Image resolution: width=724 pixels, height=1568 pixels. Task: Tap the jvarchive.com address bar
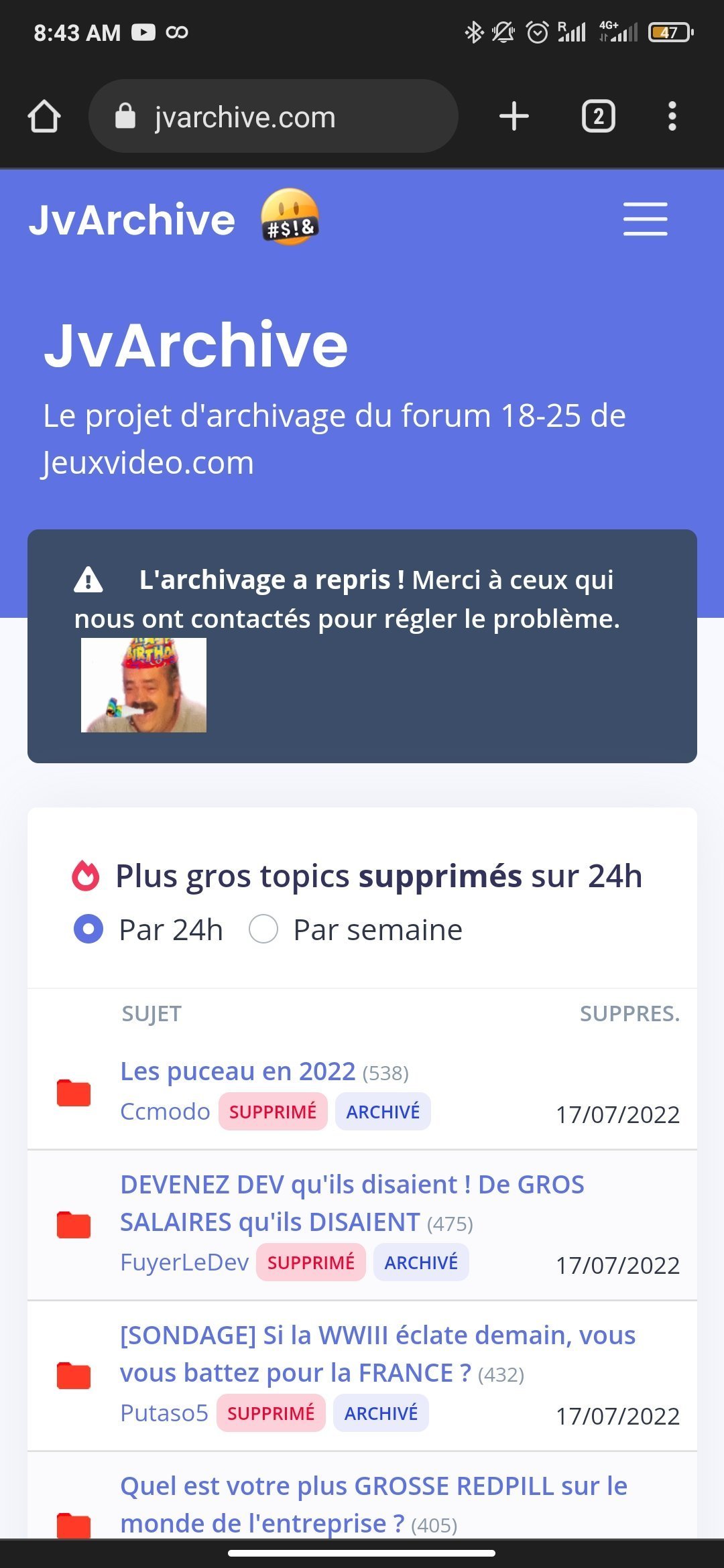coord(274,117)
